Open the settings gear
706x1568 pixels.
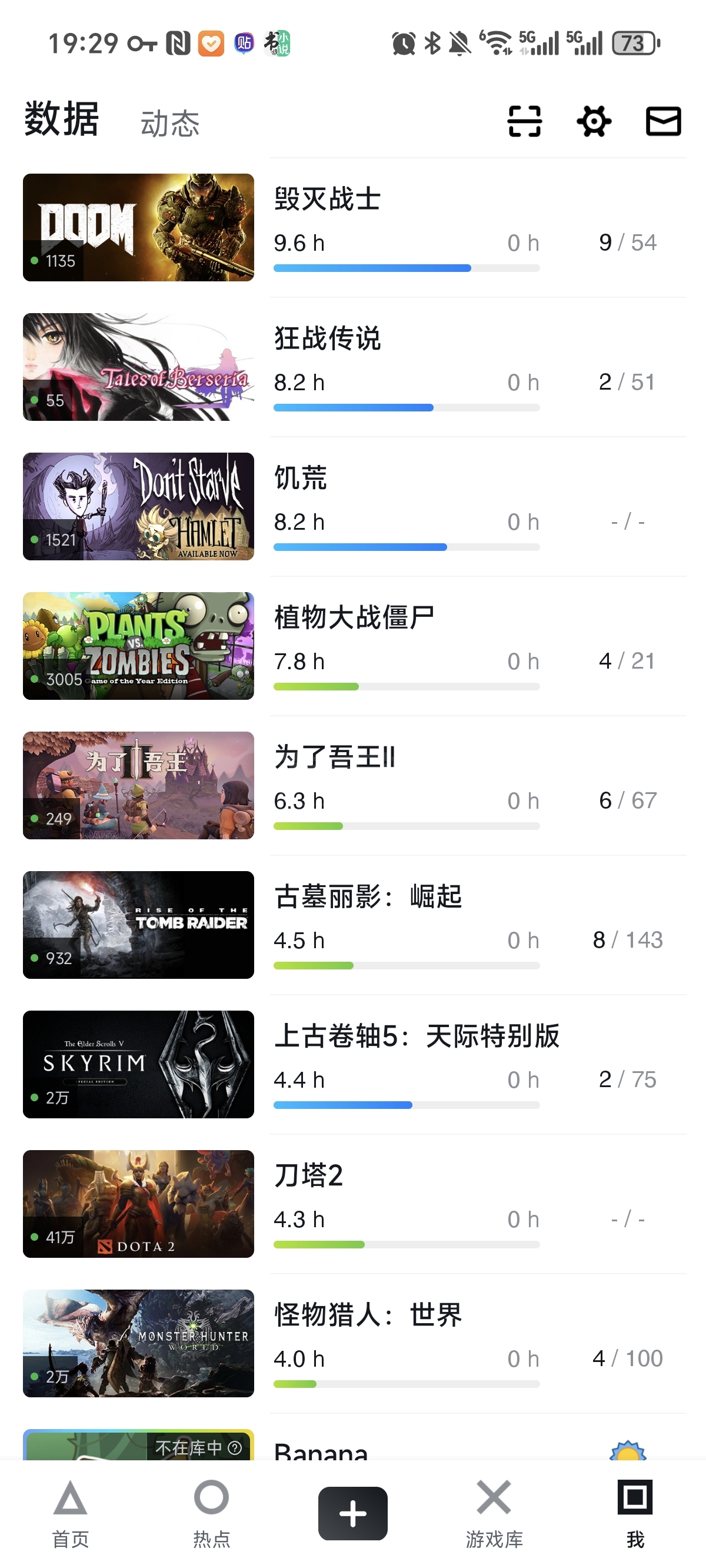(594, 121)
